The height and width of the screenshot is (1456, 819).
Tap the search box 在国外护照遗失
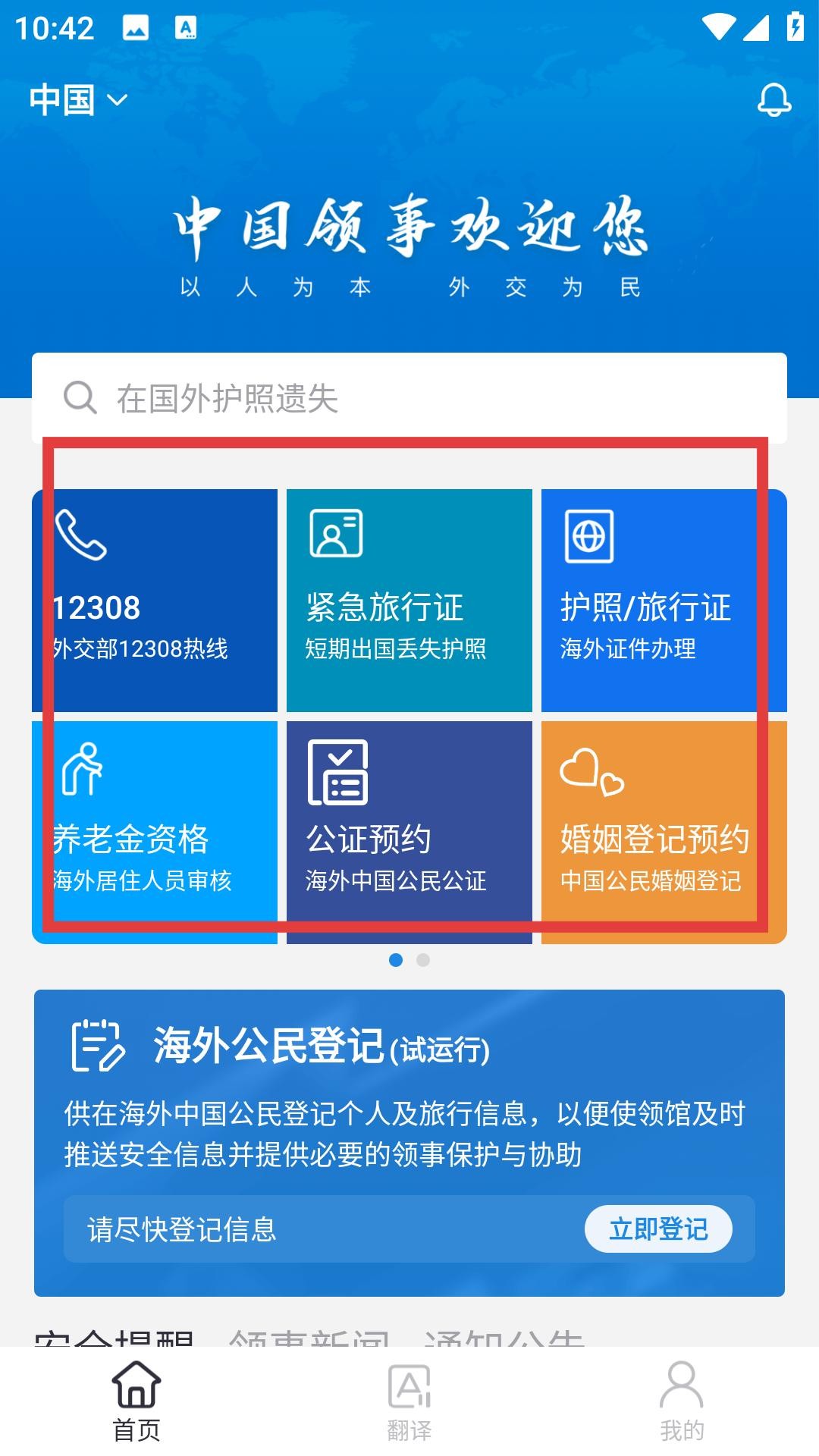tap(409, 398)
